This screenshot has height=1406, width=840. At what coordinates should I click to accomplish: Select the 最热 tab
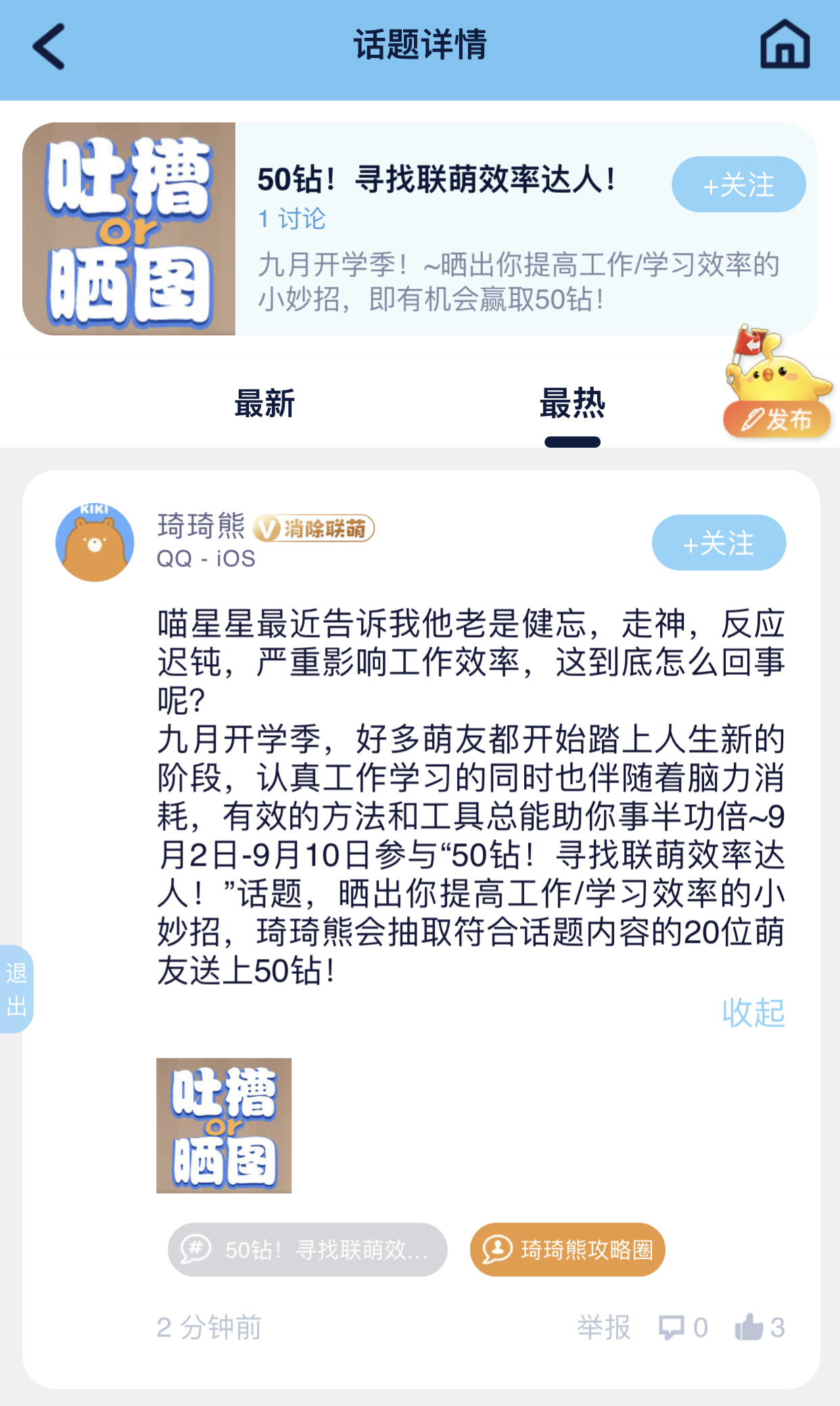572,404
